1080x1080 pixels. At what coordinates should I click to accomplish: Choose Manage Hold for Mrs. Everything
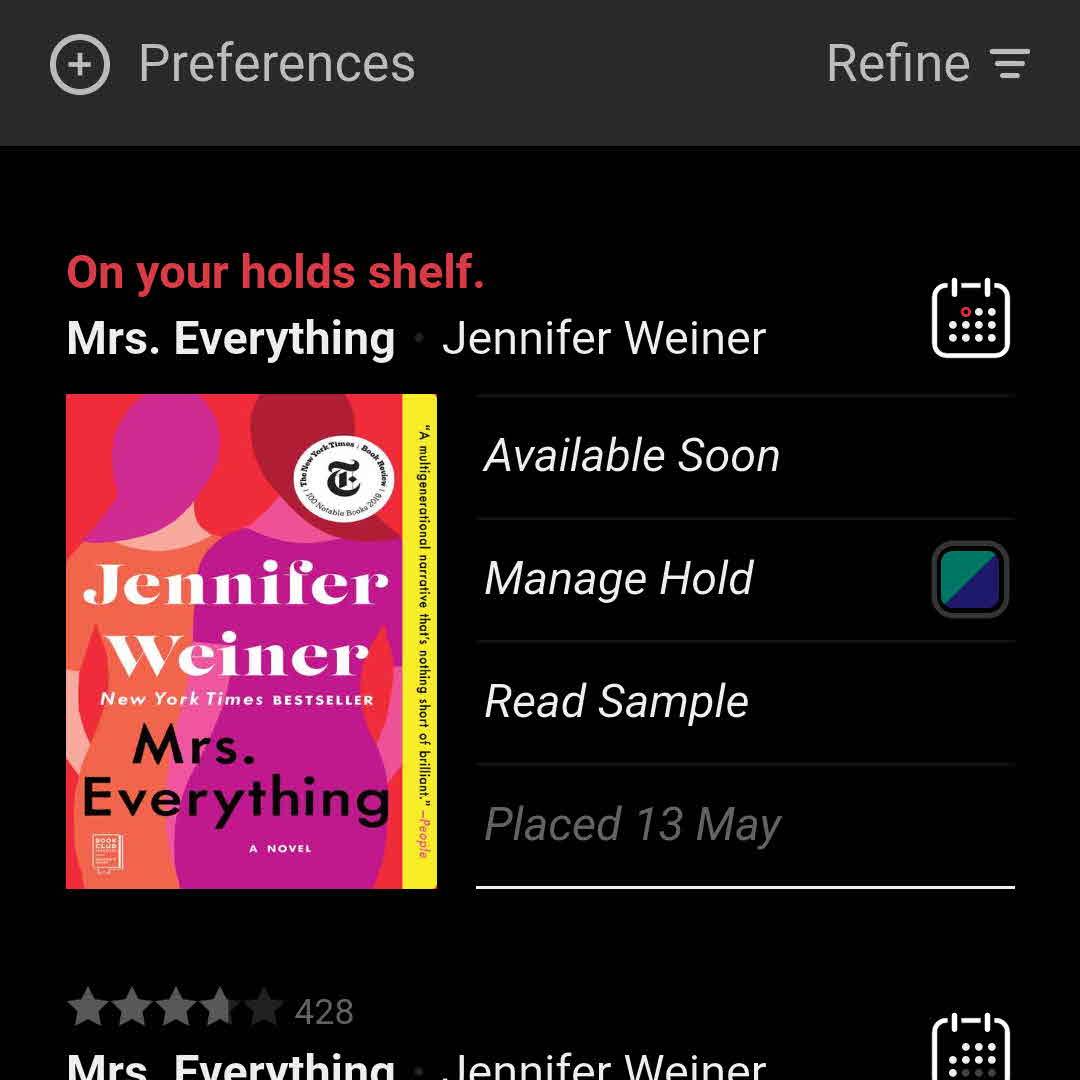(619, 579)
